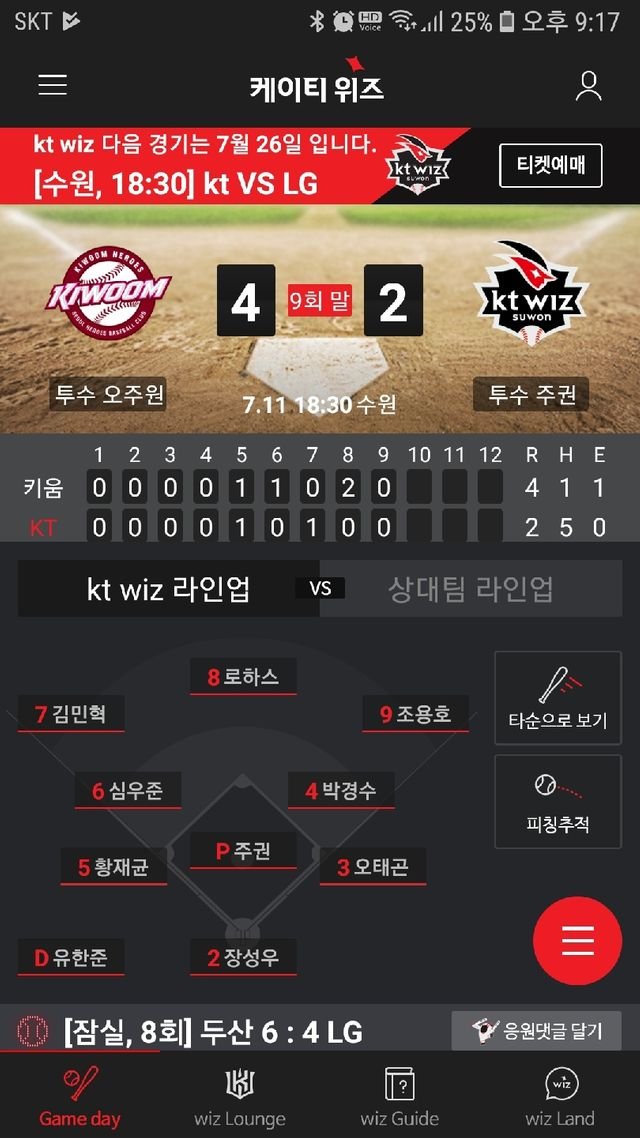This screenshot has width=640, height=1138.
Task: Open the hamburger drawer menu
Action: (x=52, y=86)
